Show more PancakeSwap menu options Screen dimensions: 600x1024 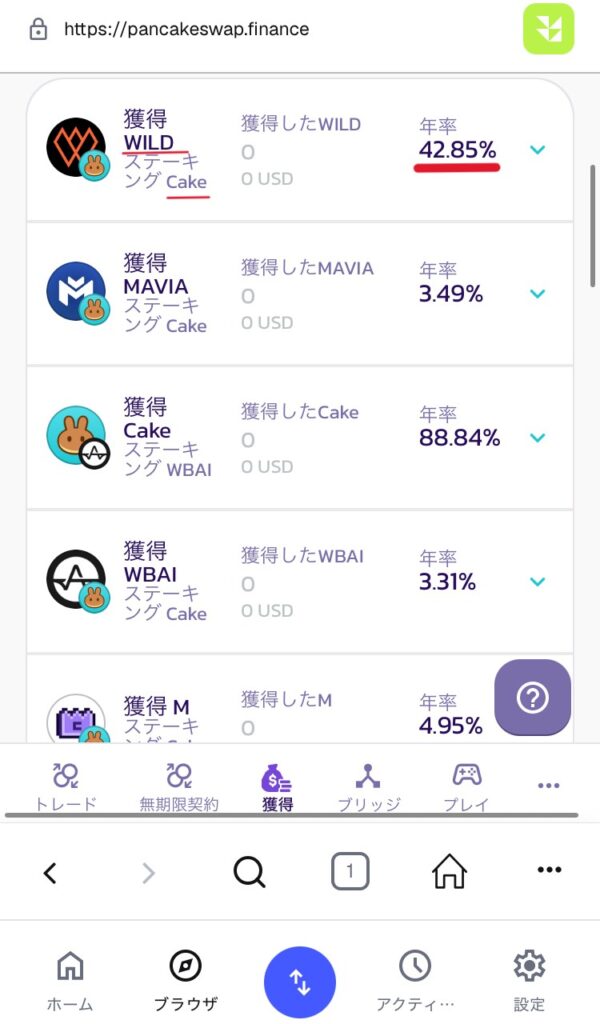[x=548, y=786]
